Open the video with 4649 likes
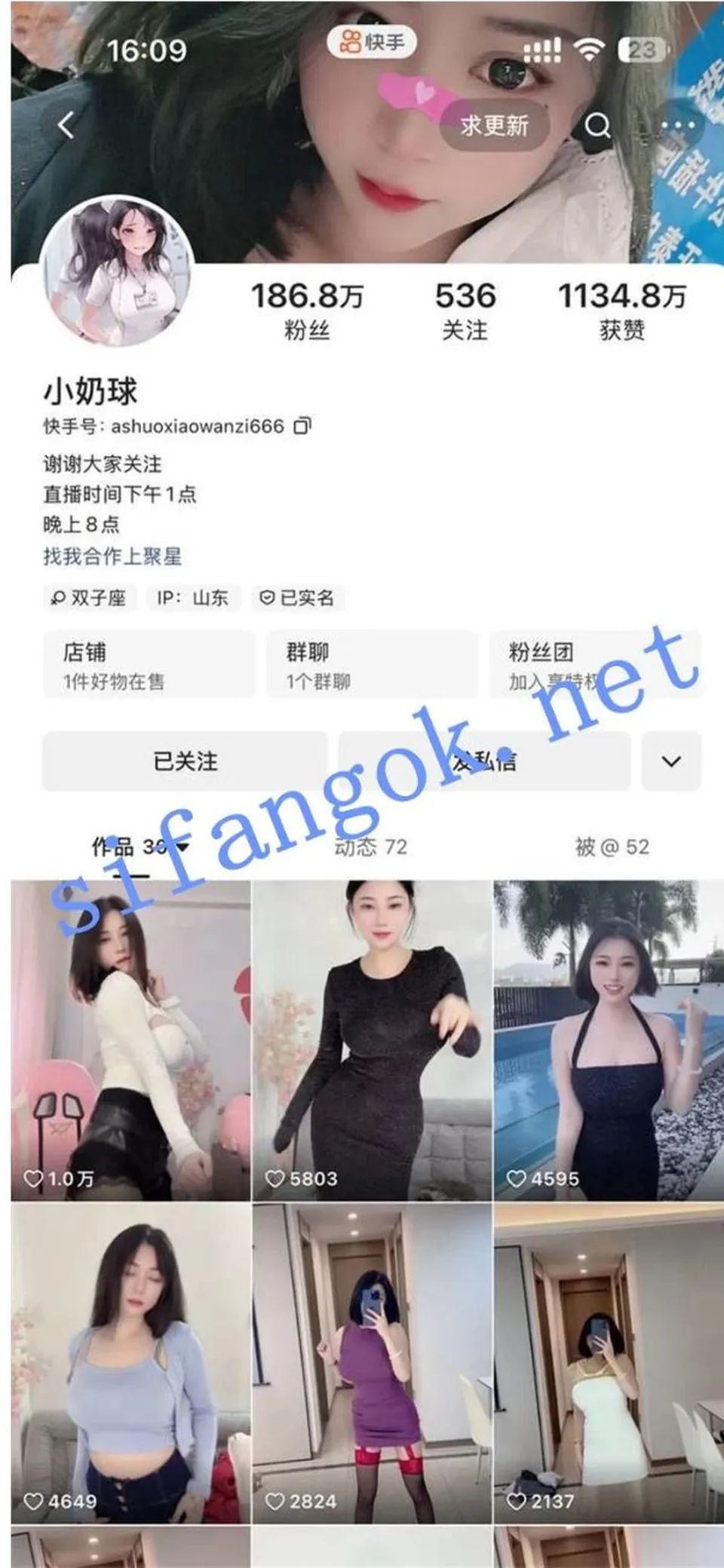Screen dimensions: 724x1568 pos(130,1364)
